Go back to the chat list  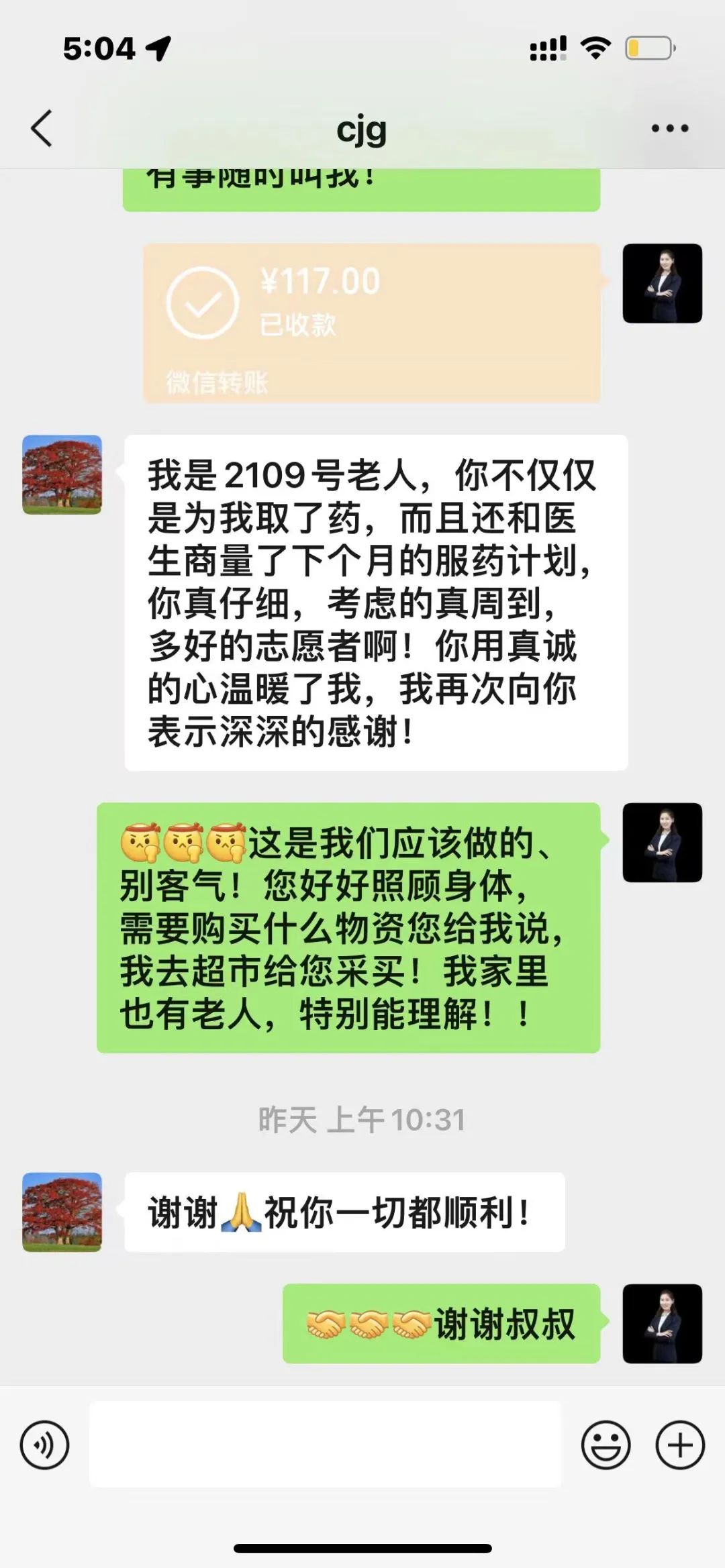click(42, 128)
